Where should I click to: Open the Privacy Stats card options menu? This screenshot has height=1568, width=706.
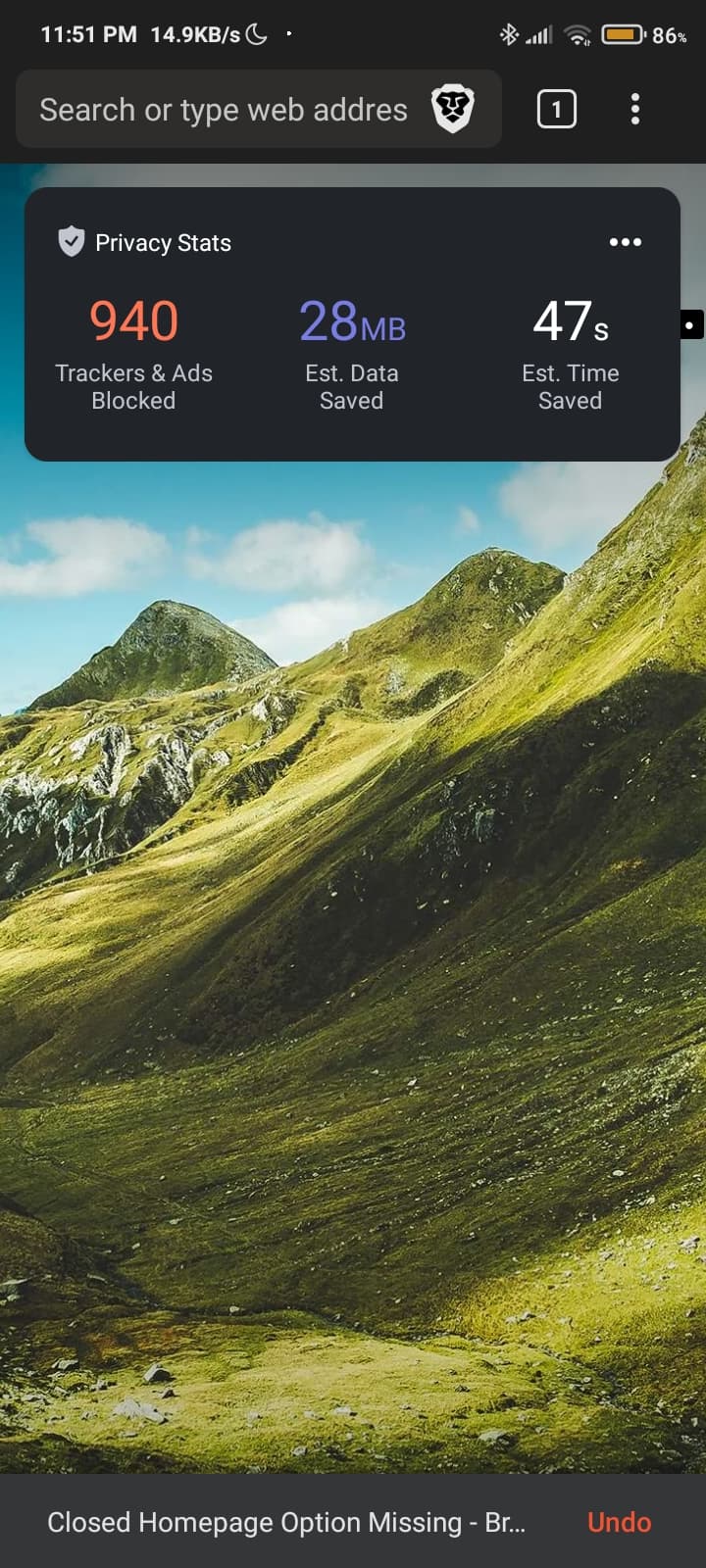tap(626, 242)
